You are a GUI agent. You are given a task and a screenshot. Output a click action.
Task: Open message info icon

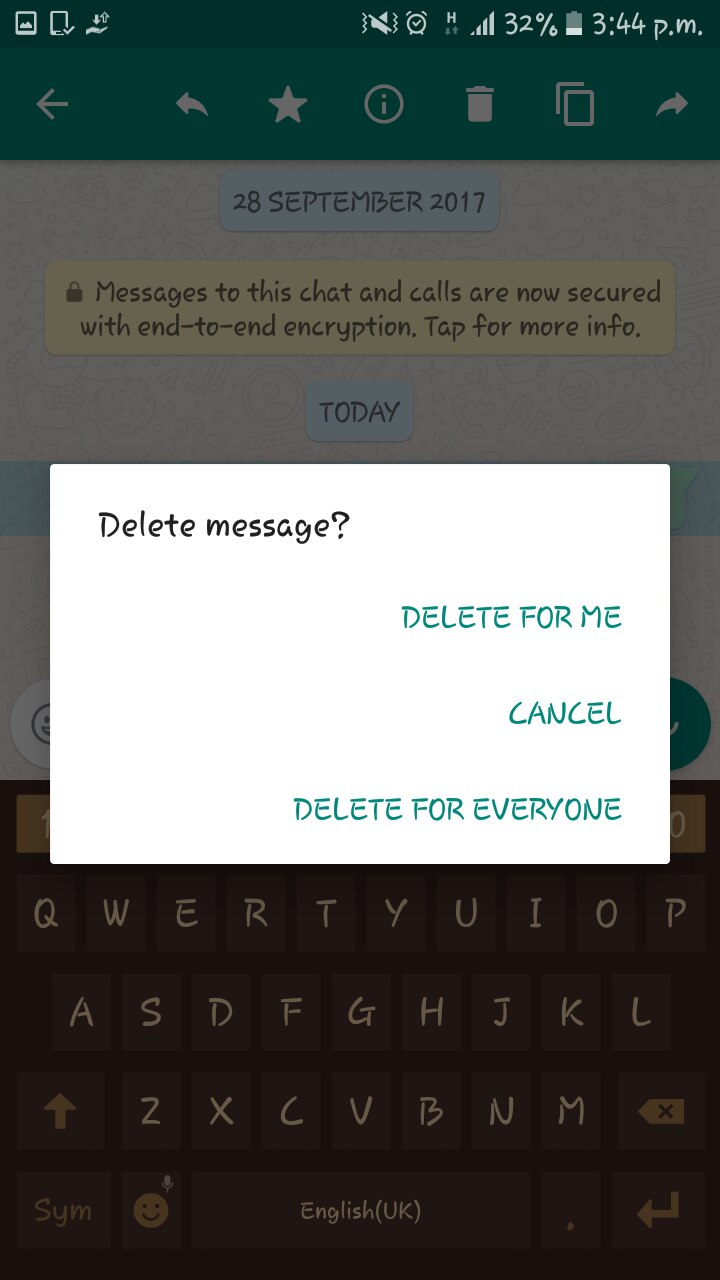click(x=384, y=104)
